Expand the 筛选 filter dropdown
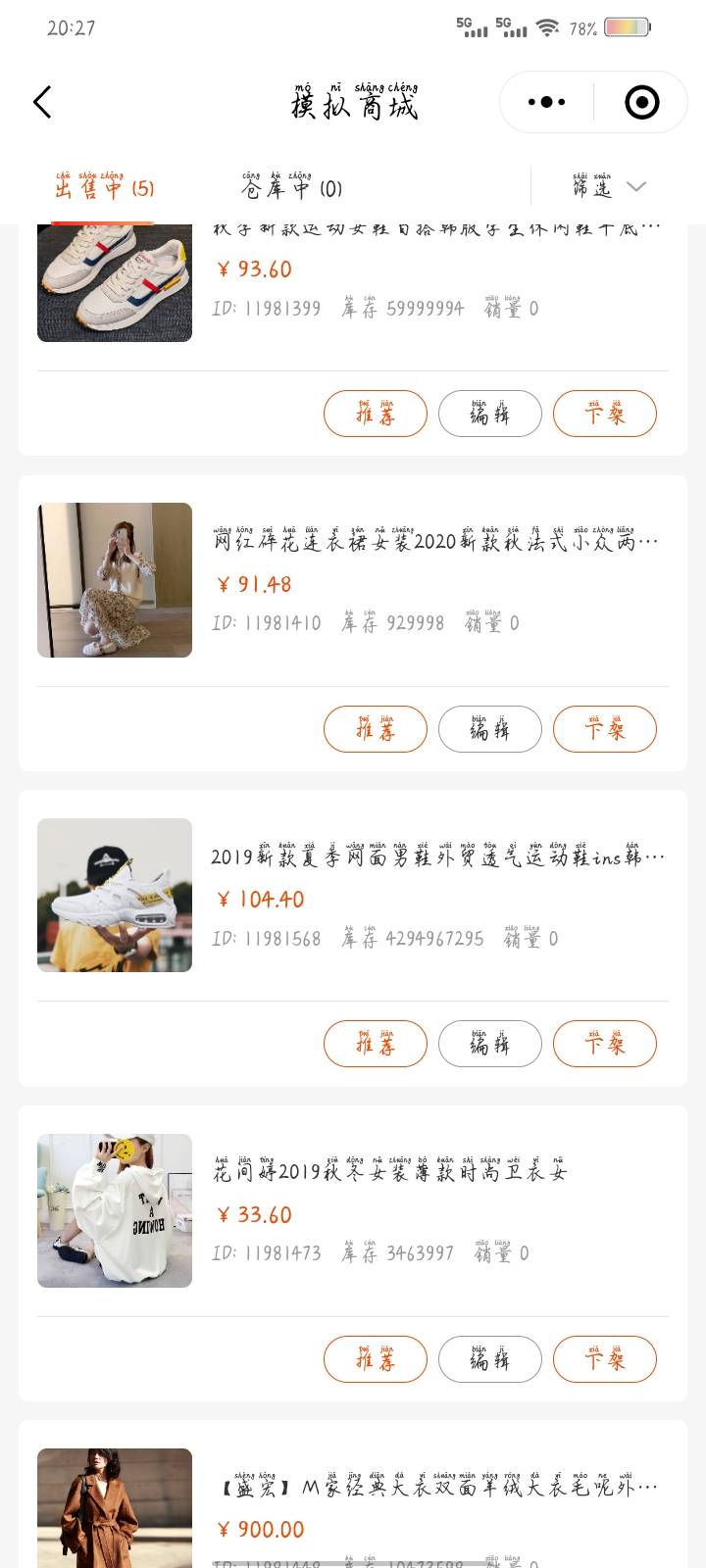 pos(609,185)
